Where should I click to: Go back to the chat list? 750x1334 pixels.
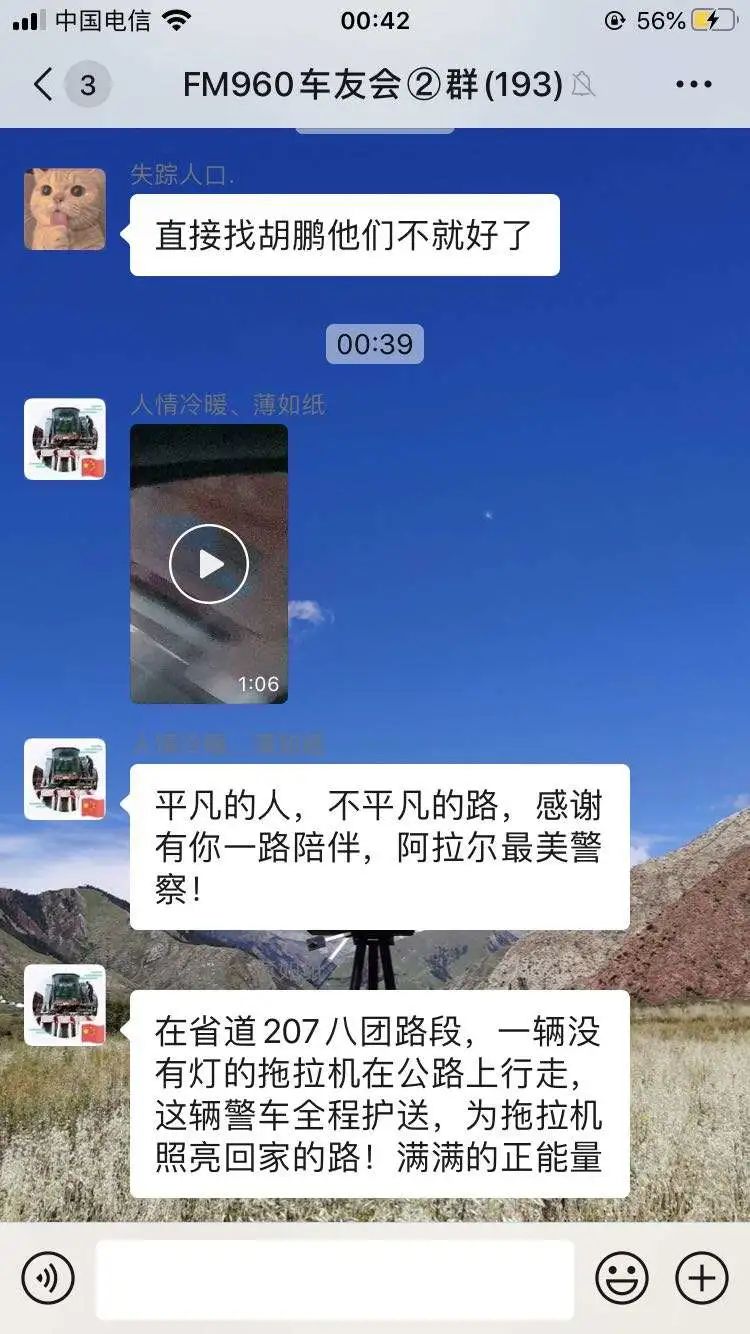43,85
